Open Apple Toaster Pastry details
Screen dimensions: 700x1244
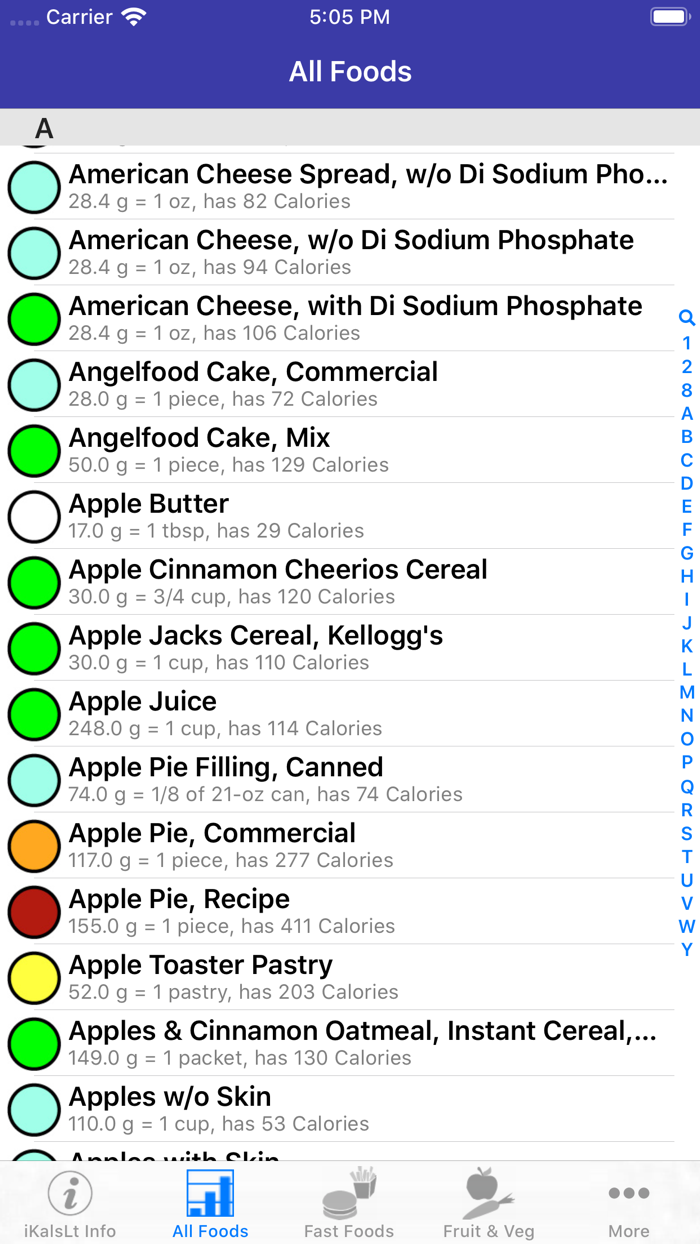point(340,978)
